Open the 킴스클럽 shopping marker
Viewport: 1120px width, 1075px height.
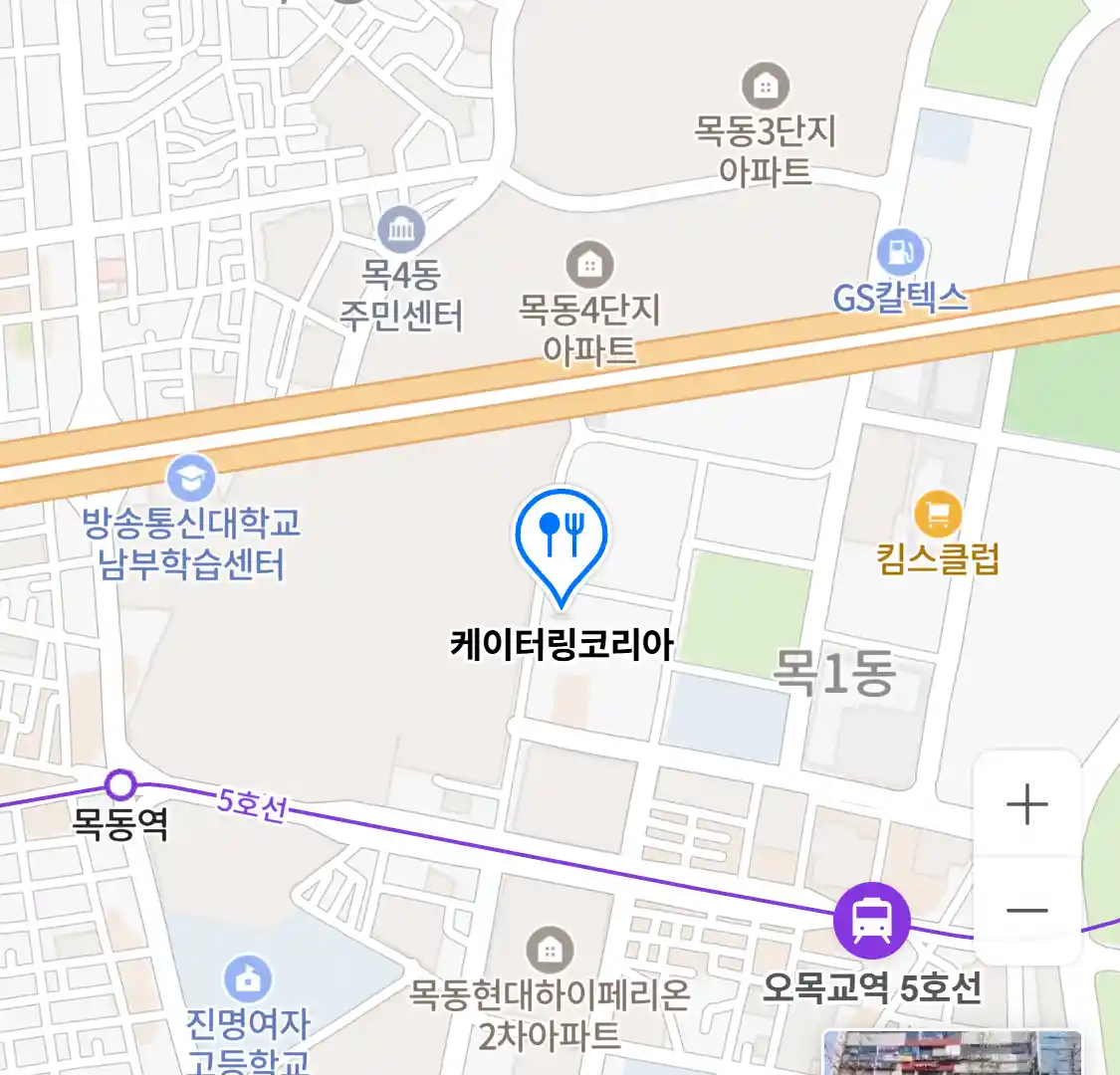938,515
